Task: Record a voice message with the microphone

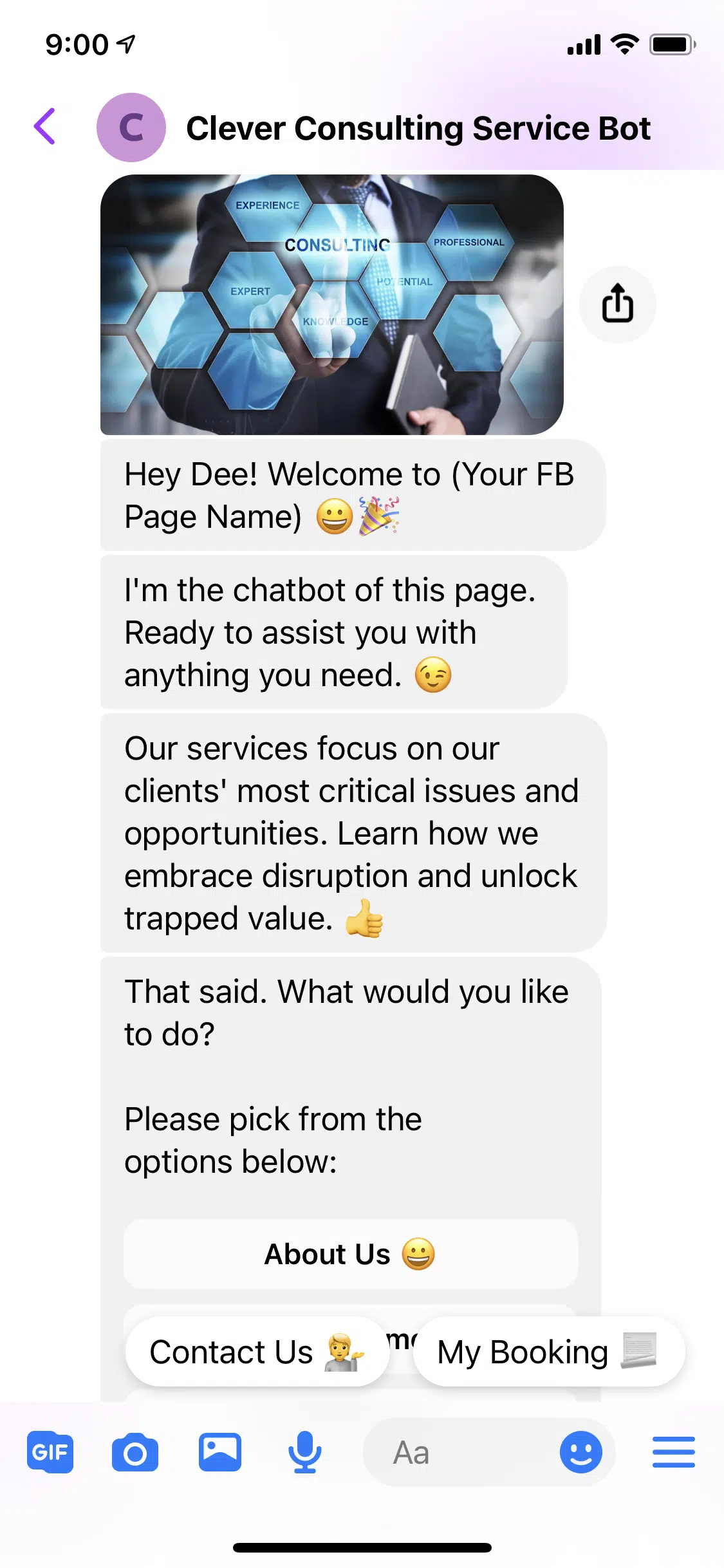Action: (304, 1452)
